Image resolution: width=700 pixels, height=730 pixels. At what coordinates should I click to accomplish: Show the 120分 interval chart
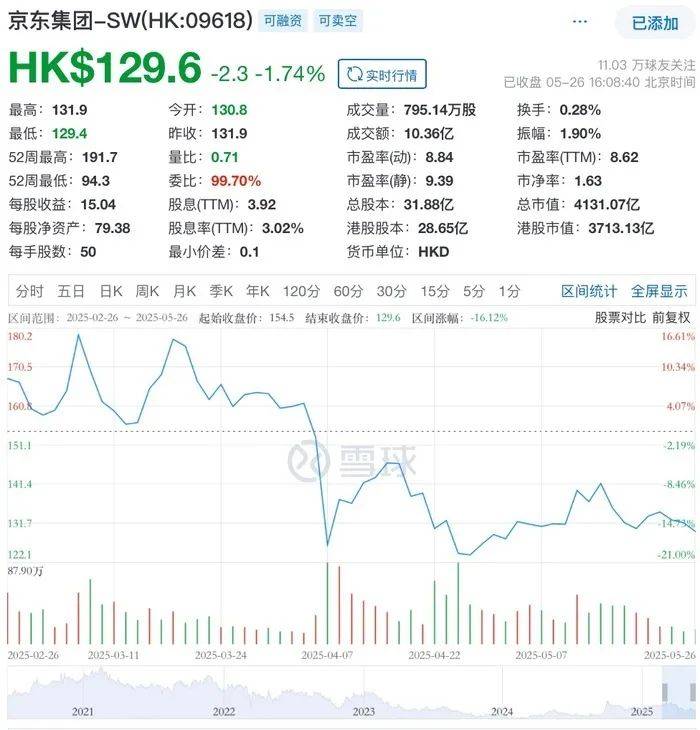[300, 292]
